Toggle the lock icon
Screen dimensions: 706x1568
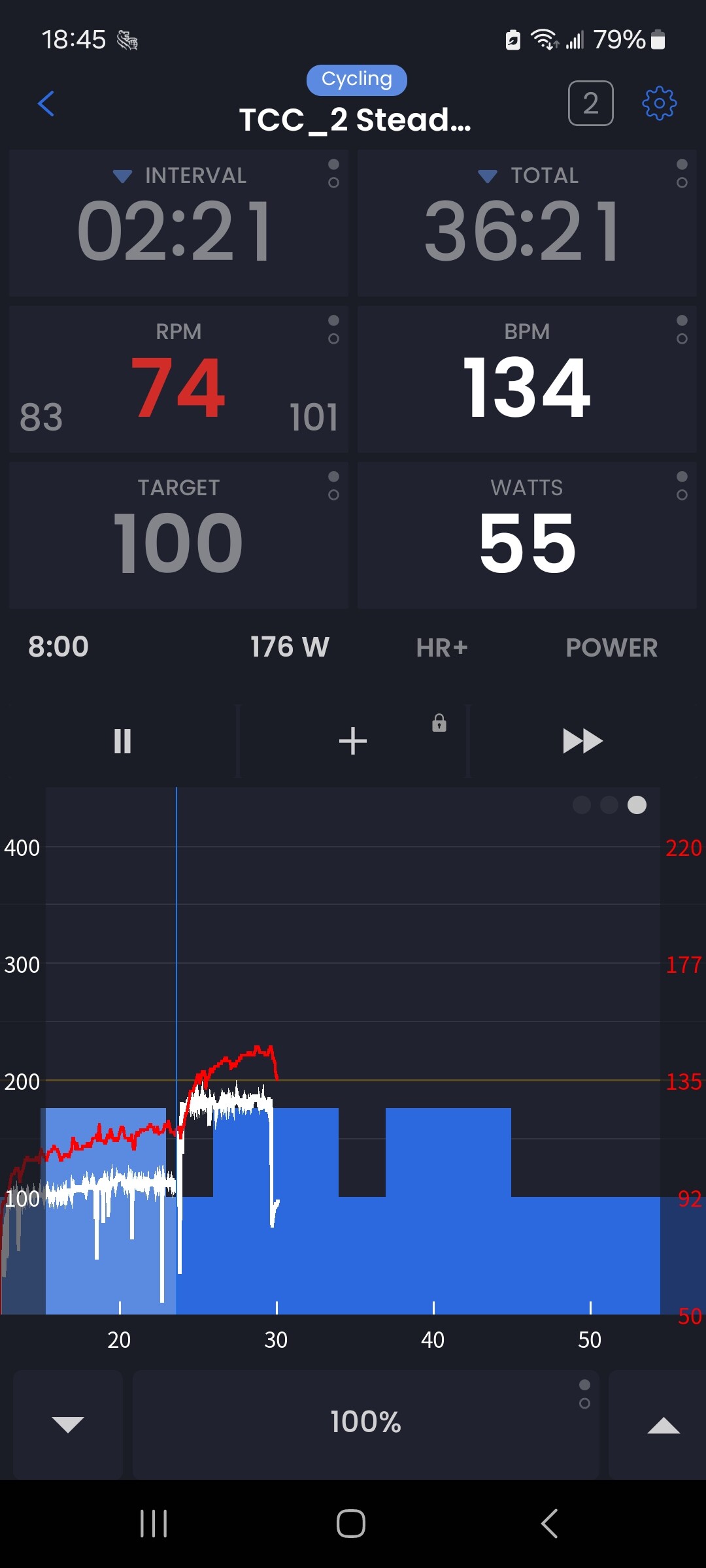[x=439, y=723]
